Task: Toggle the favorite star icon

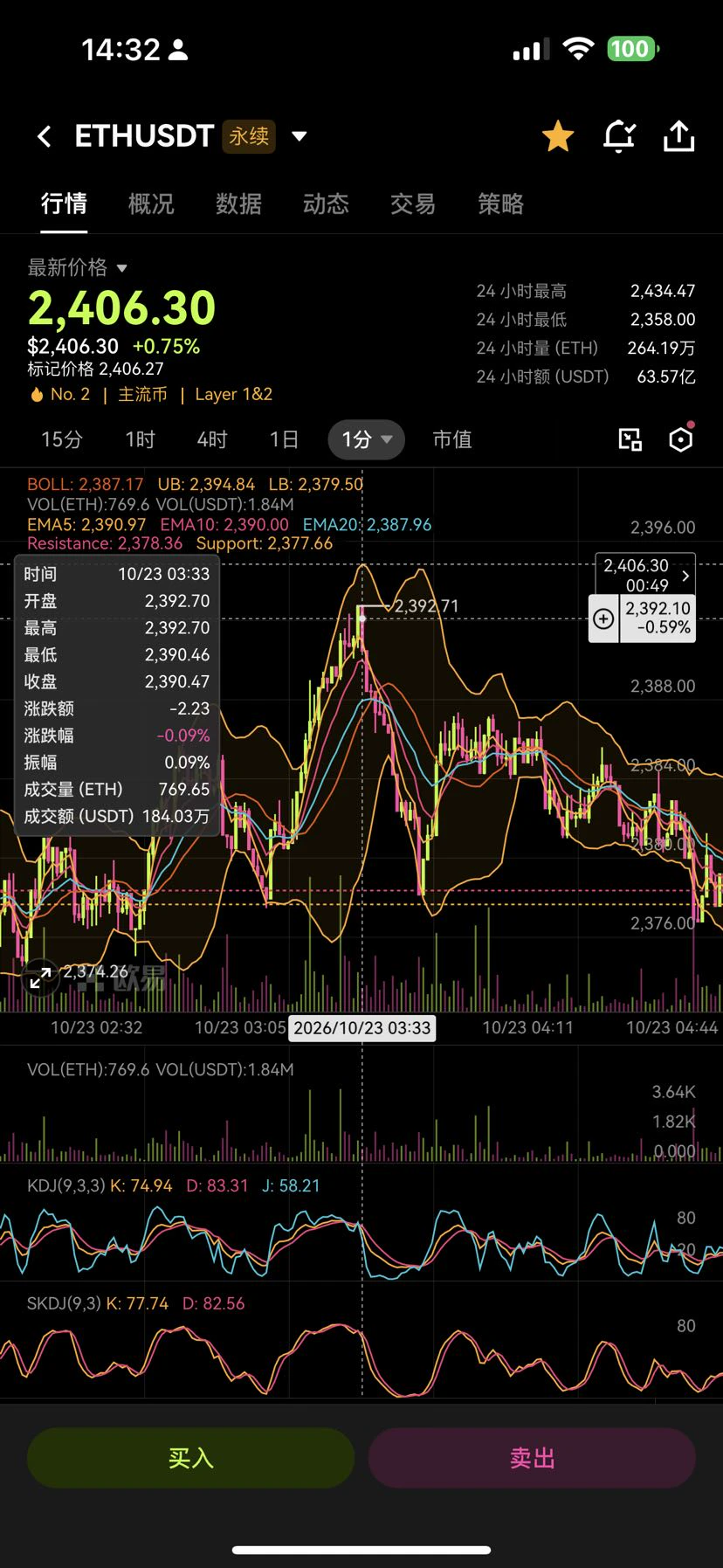Action: [x=558, y=136]
